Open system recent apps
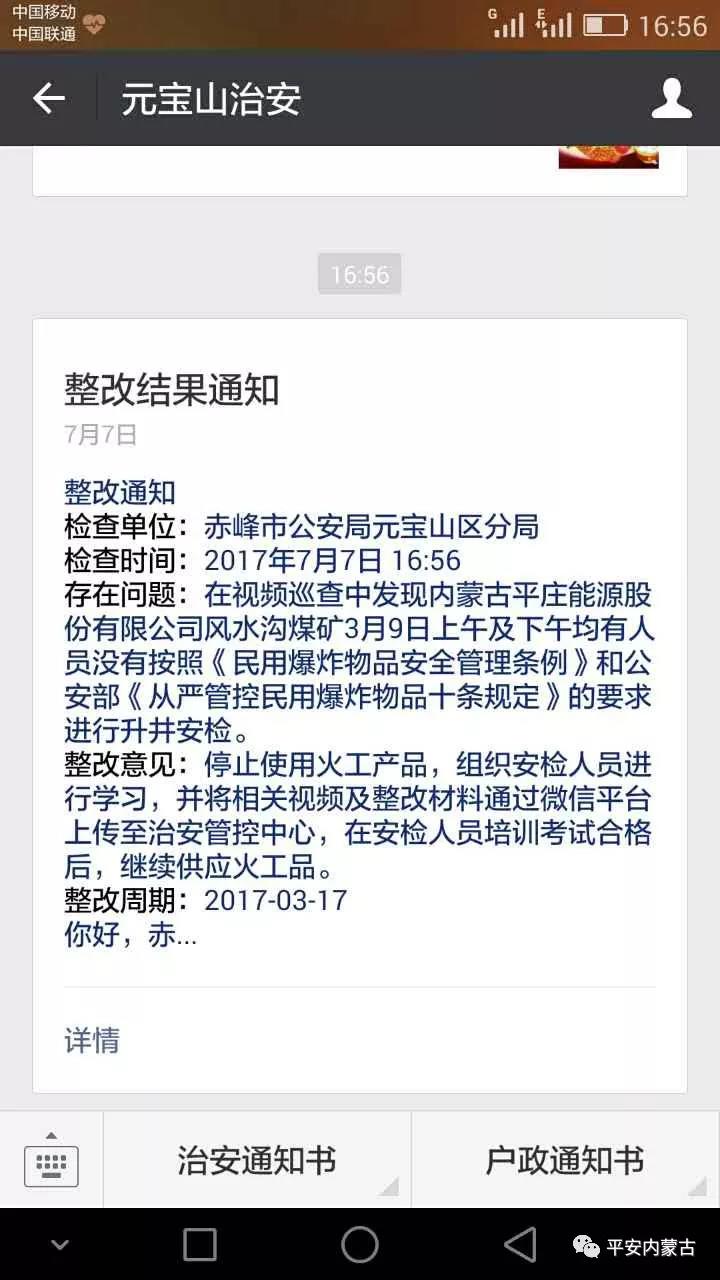This screenshot has width=720, height=1280. point(200,1245)
